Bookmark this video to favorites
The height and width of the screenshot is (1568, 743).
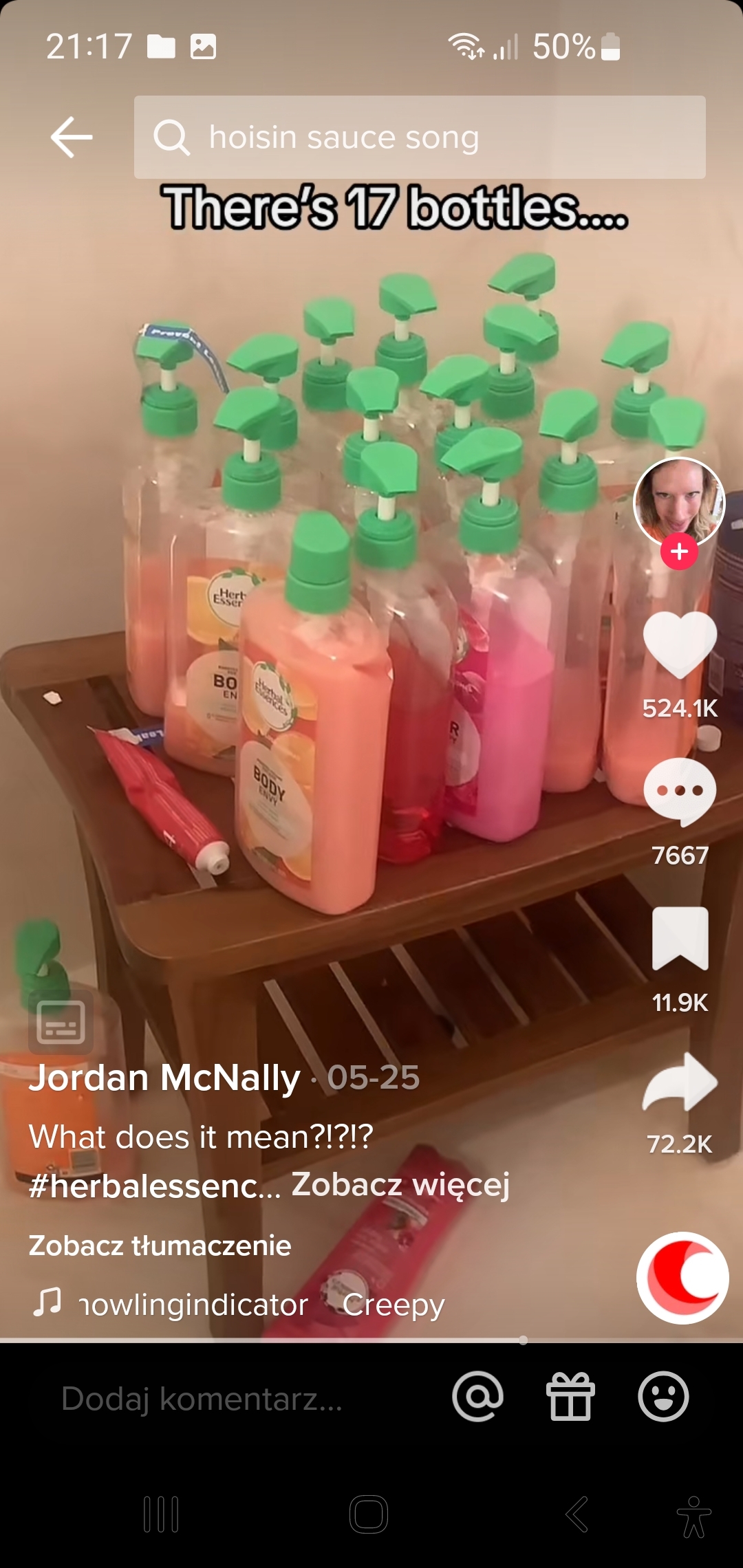(680, 939)
